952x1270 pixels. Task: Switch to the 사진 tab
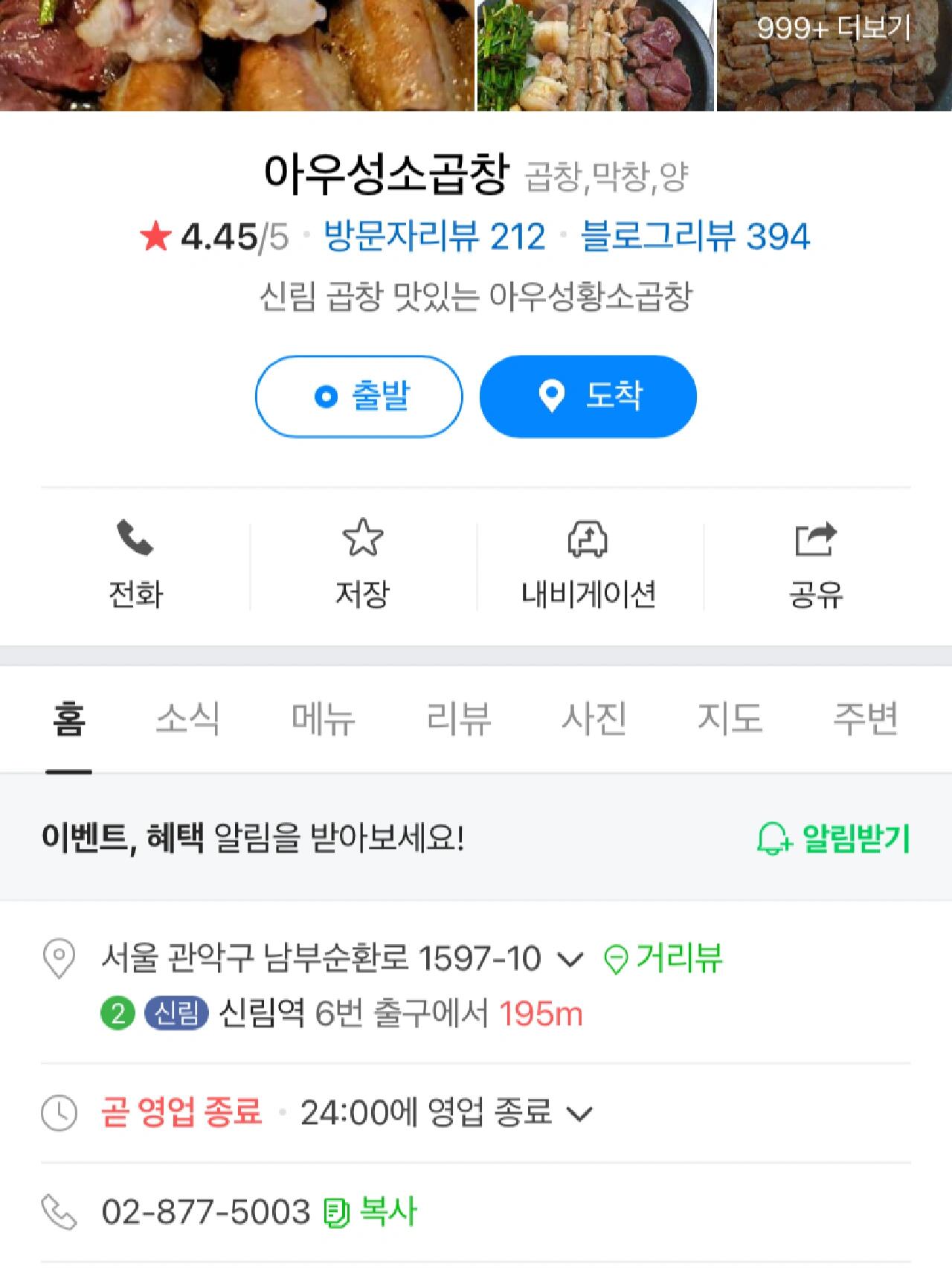pyautogui.click(x=594, y=719)
